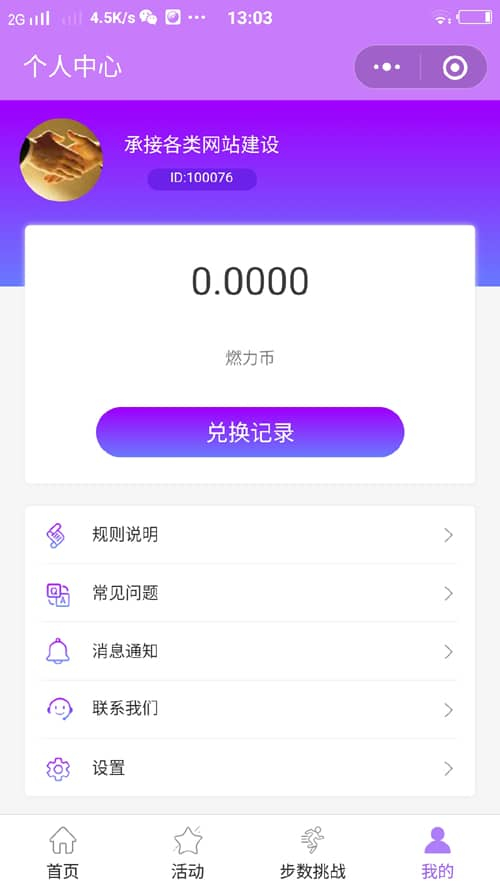Viewport: 500px width, 889px height.
Task: View 消息通知 notifications
Action: coord(250,651)
